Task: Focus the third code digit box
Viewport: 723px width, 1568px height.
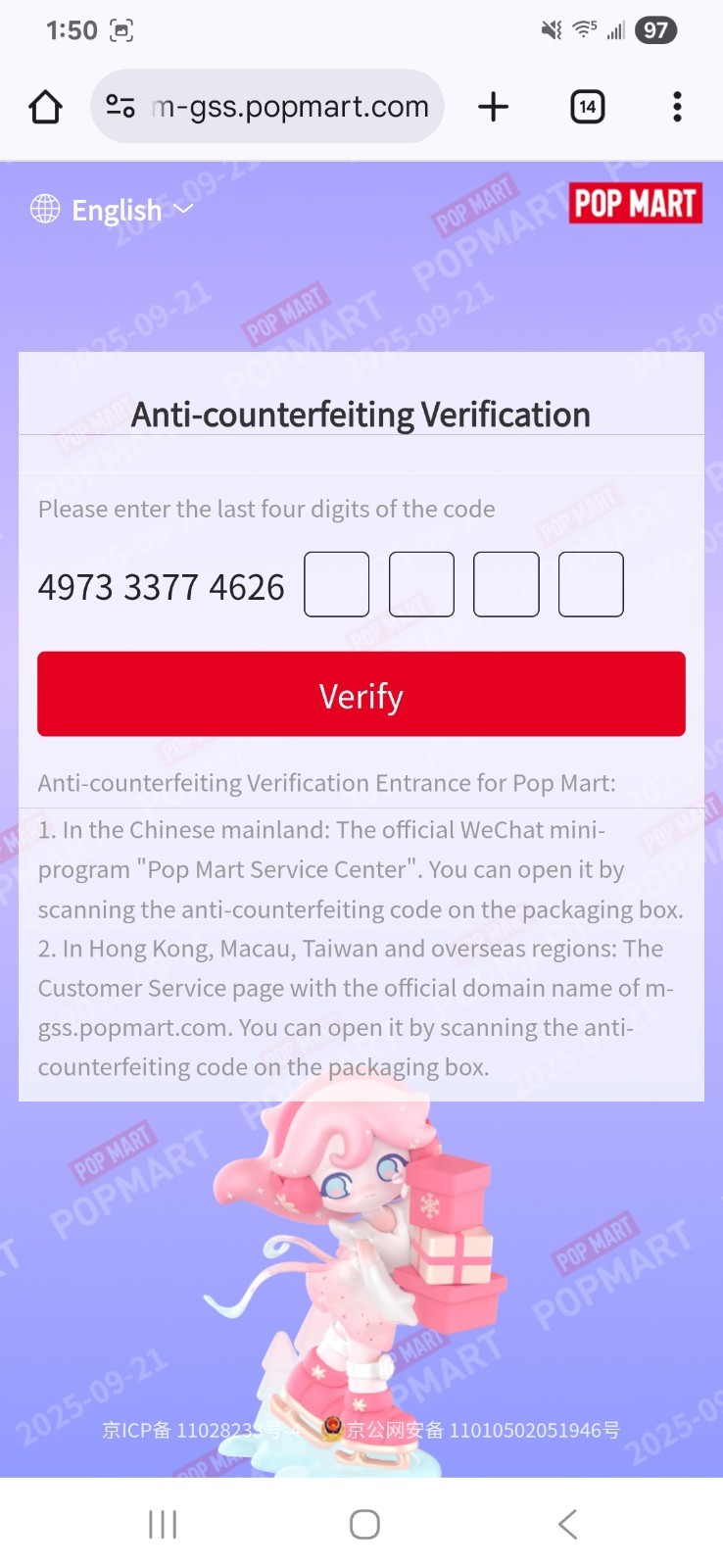Action: coord(506,584)
